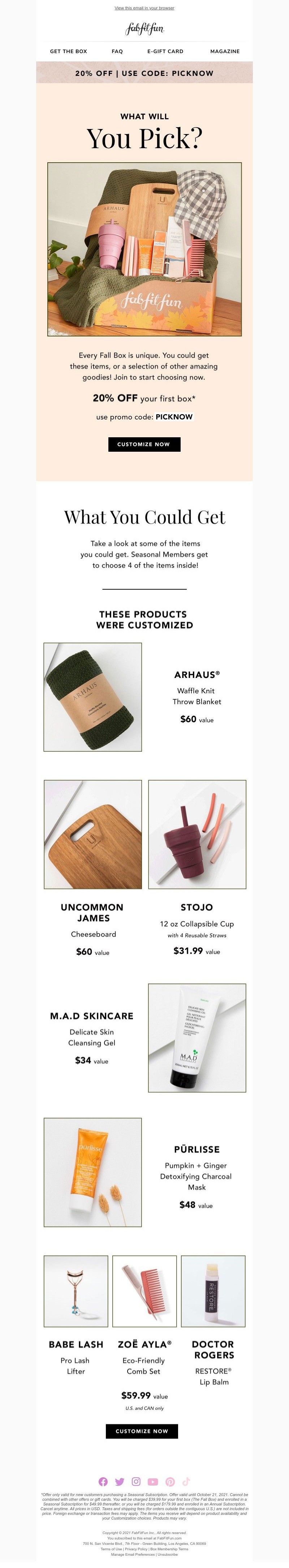Open the GET THE BOX menu item
The image size is (289, 1568).
click(x=68, y=52)
